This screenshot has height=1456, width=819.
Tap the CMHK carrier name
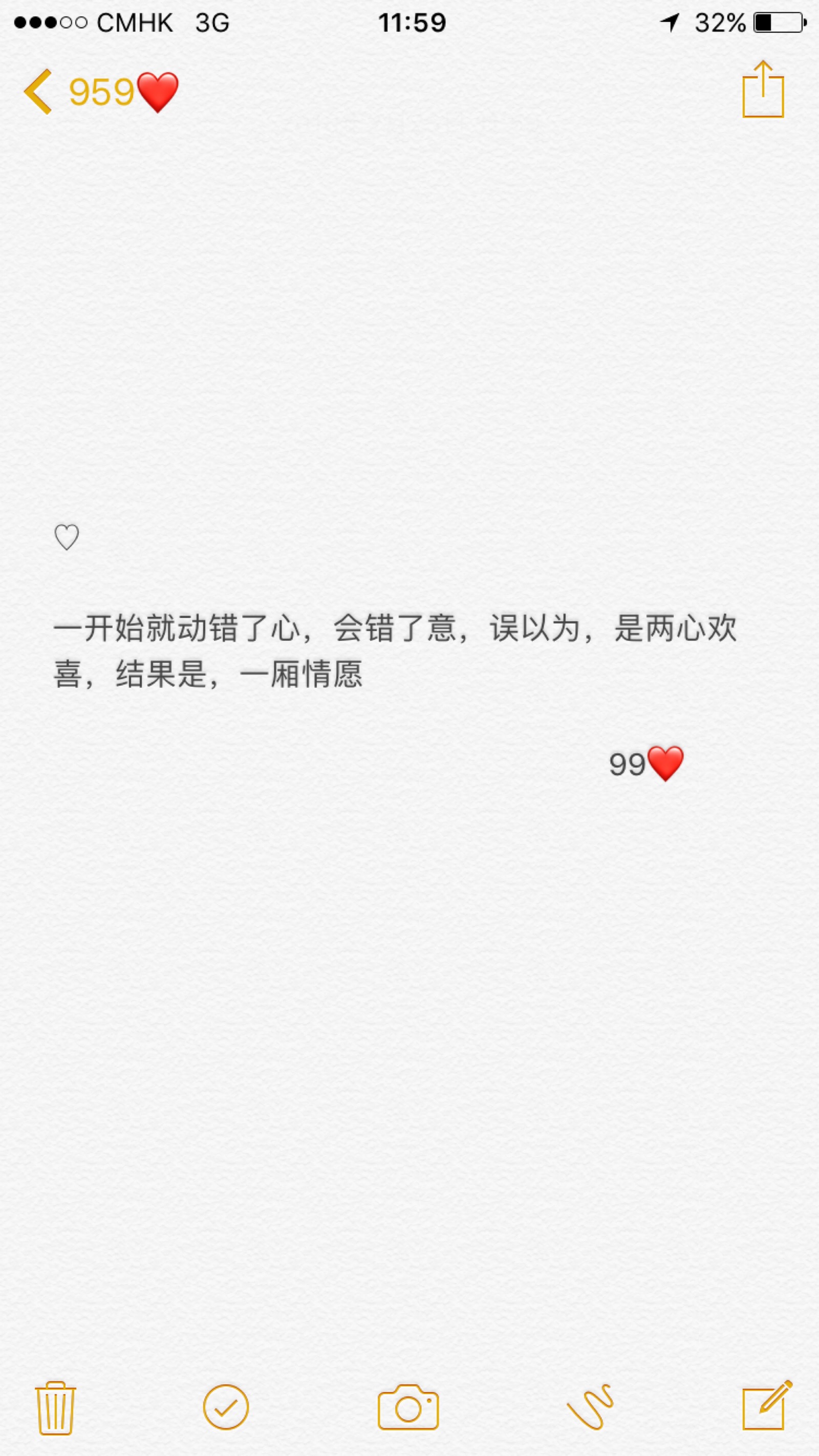point(135,23)
